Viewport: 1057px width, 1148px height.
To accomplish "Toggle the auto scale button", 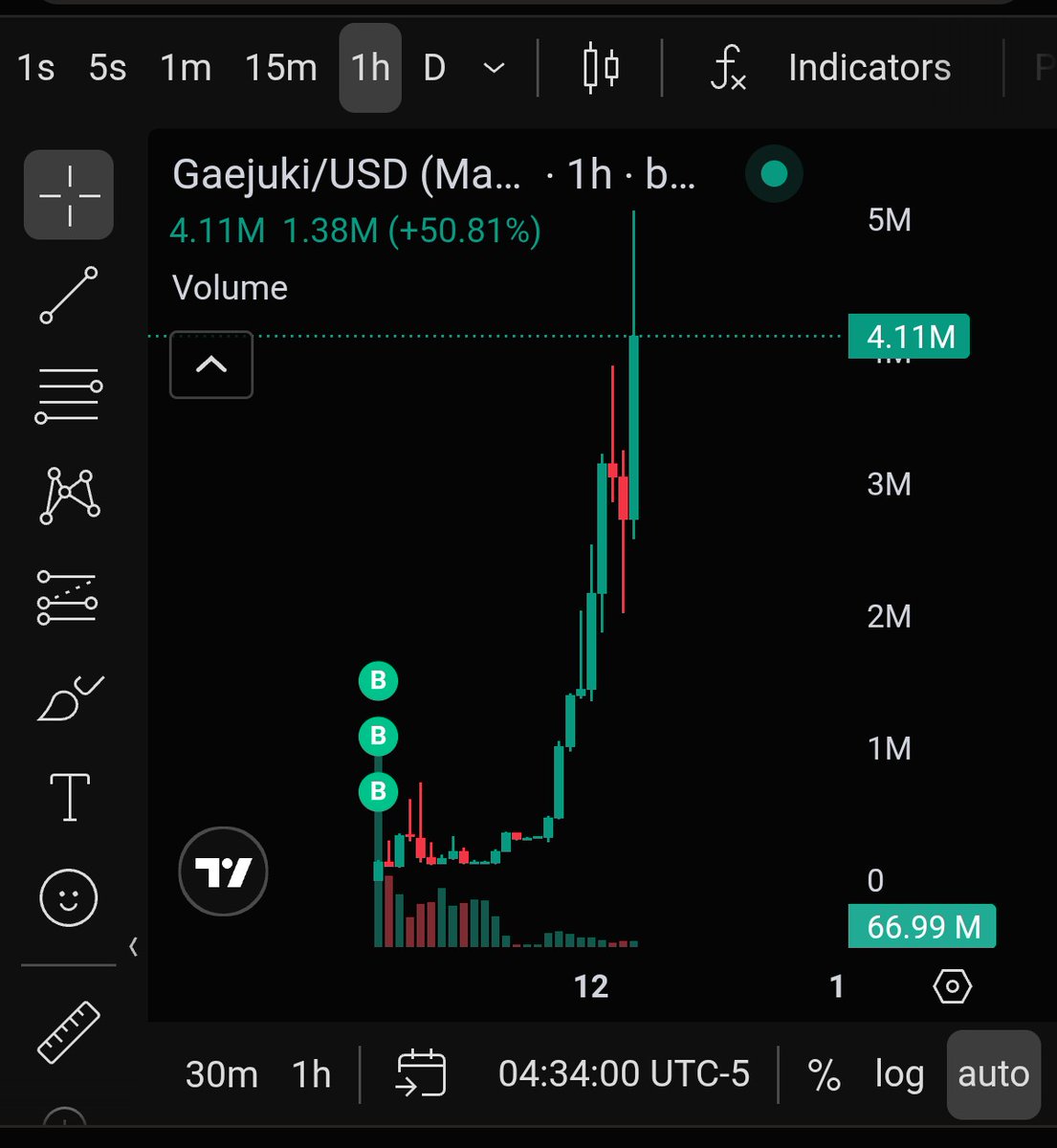I will (x=994, y=1074).
